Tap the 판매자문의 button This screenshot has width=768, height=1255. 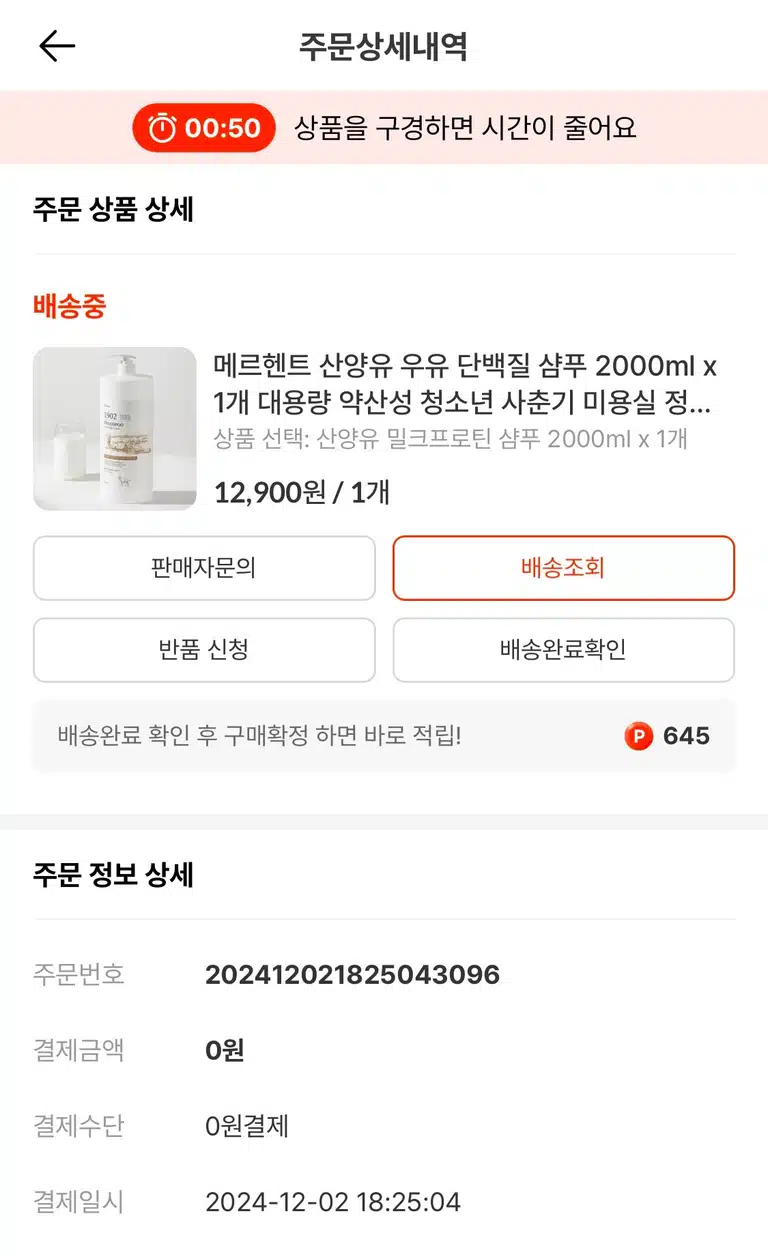point(204,568)
